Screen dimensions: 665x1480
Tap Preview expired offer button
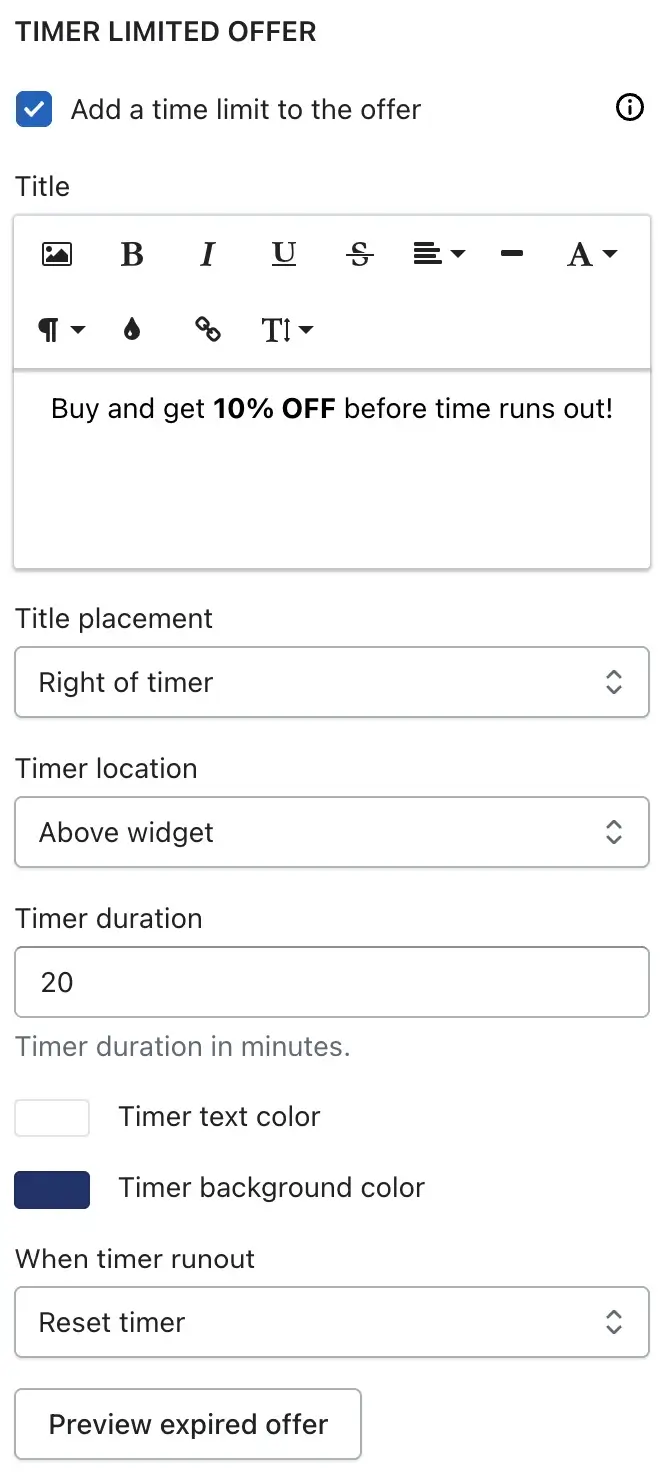coord(188,1424)
